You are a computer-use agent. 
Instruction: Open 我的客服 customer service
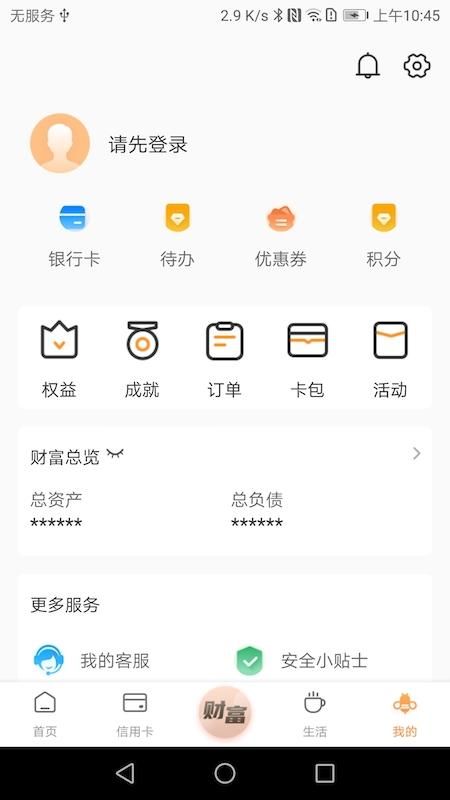tap(92, 660)
